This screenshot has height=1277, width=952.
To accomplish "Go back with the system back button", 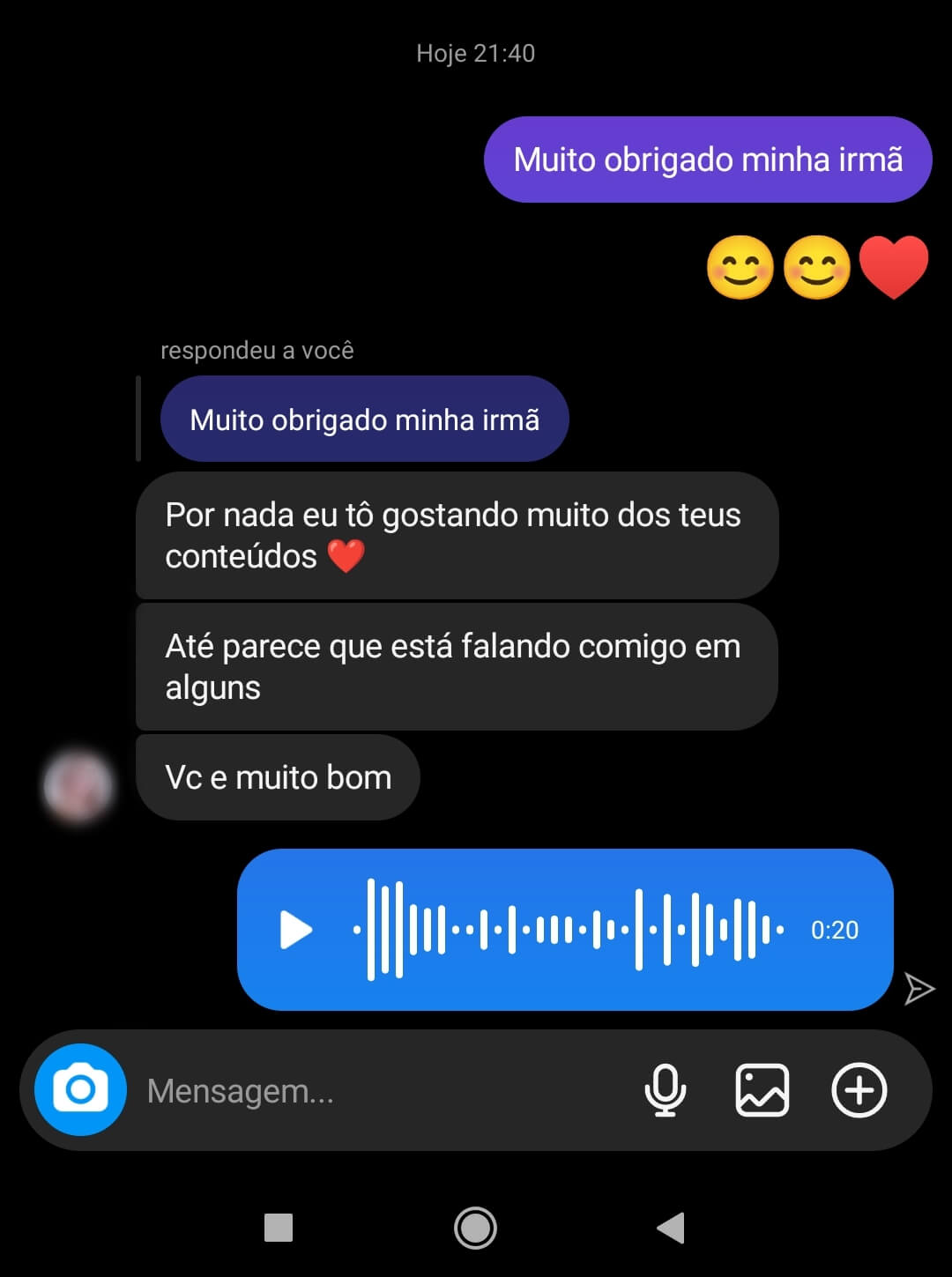I will (x=671, y=1228).
